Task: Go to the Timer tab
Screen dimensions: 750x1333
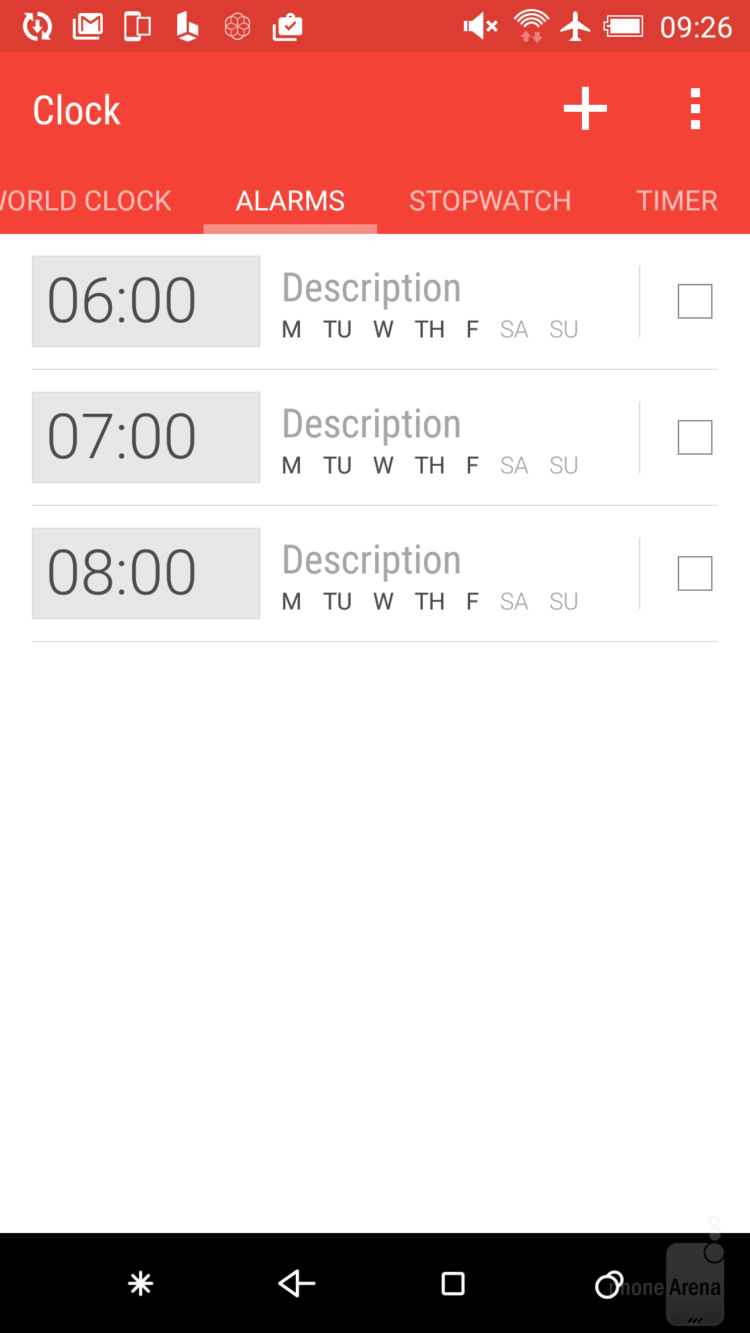Action: (677, 201)
